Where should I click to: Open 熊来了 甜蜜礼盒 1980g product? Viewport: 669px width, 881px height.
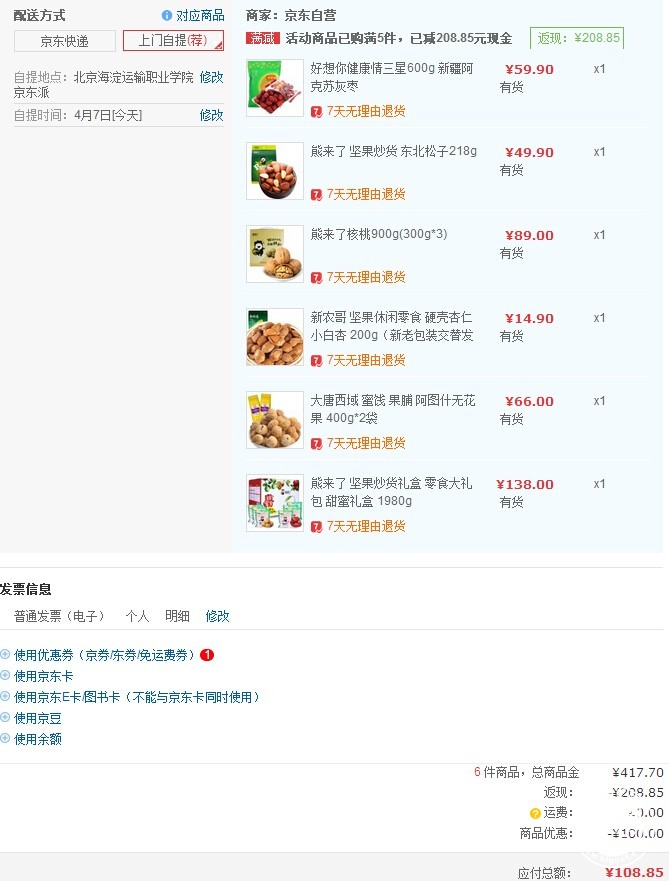tap(392, 492)
